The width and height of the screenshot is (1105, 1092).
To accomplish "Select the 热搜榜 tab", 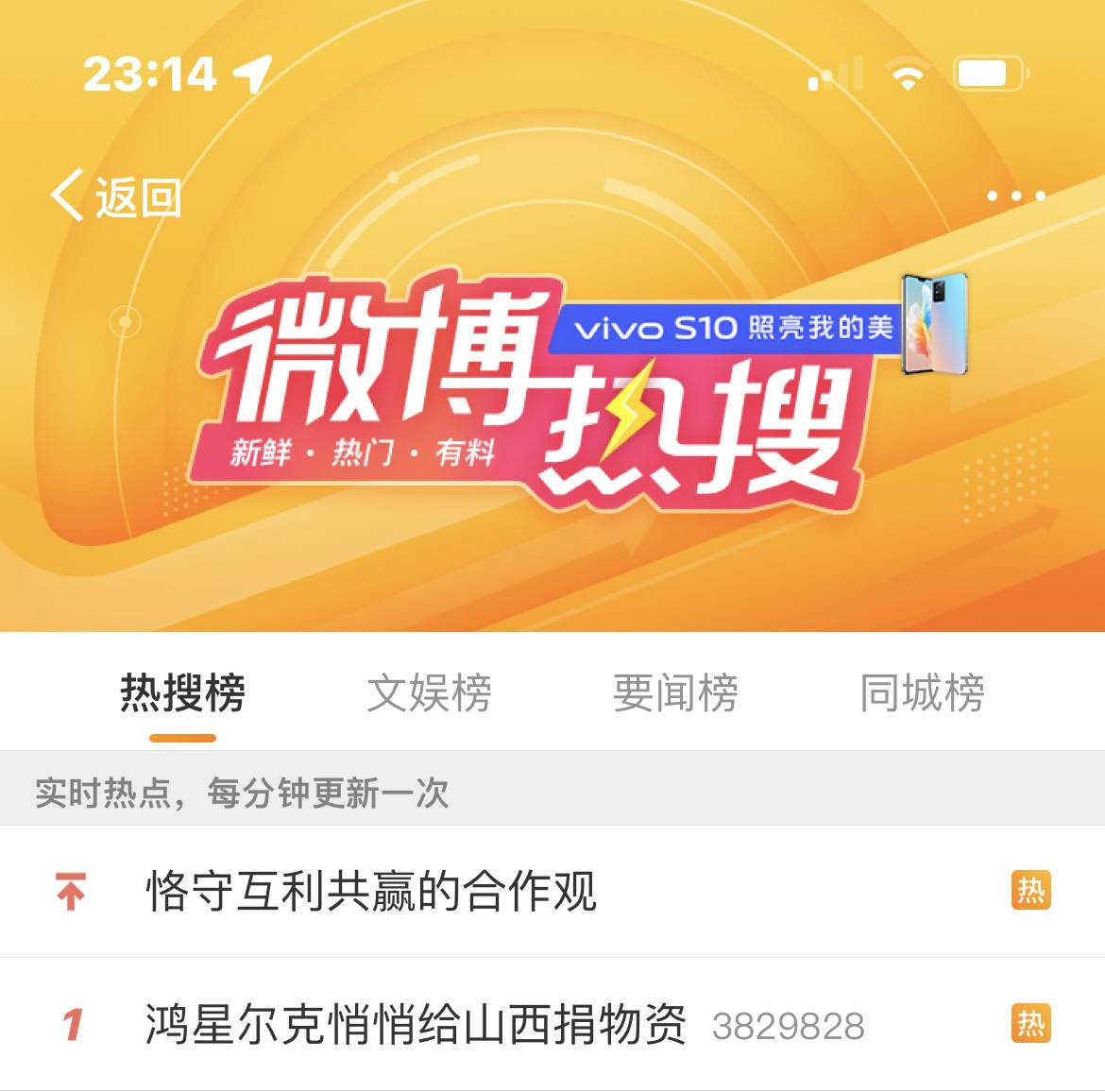I will [x=182, y=692].
